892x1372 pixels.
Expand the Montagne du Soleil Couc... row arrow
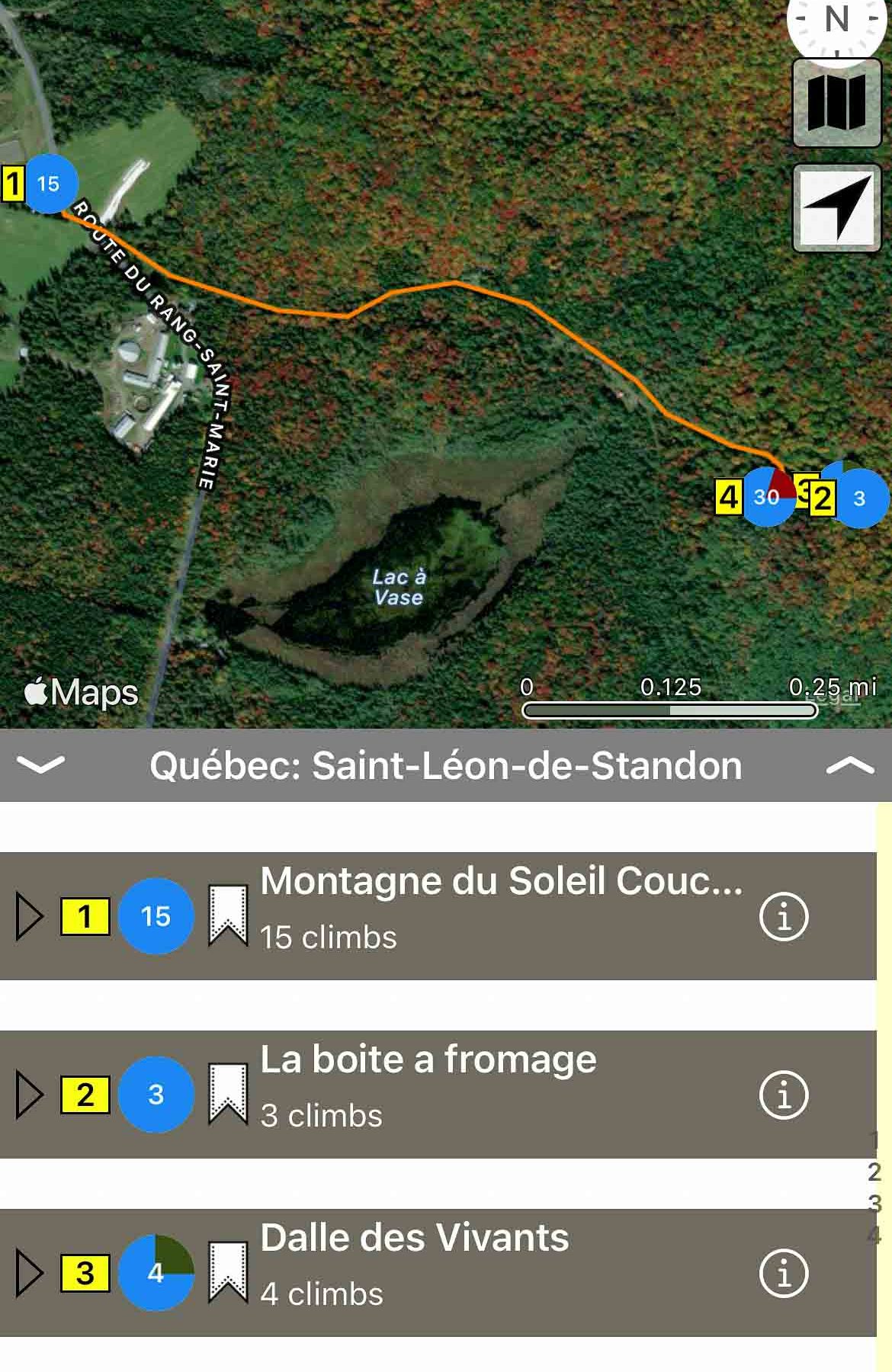(29, 916)
